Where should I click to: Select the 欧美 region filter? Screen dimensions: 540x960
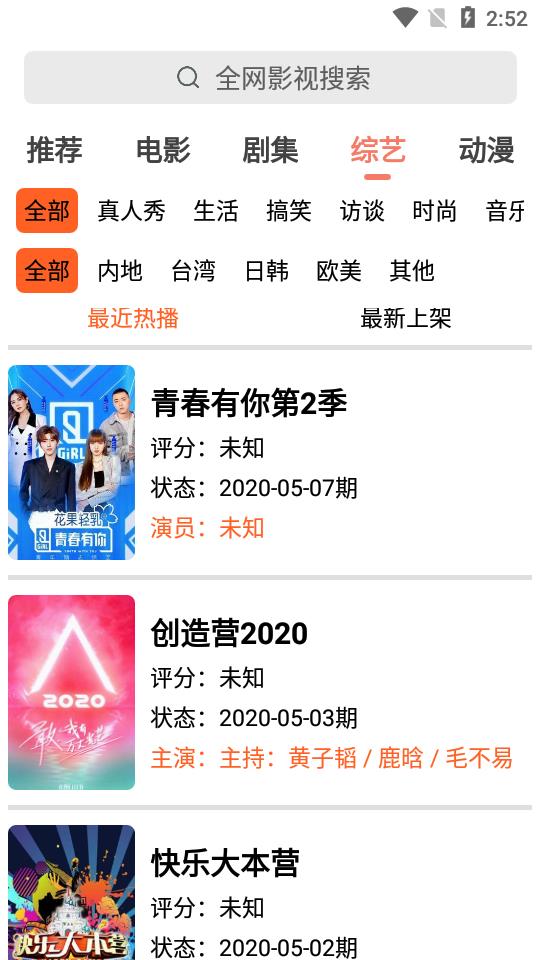pyautogui.click(x=339, y=271)
